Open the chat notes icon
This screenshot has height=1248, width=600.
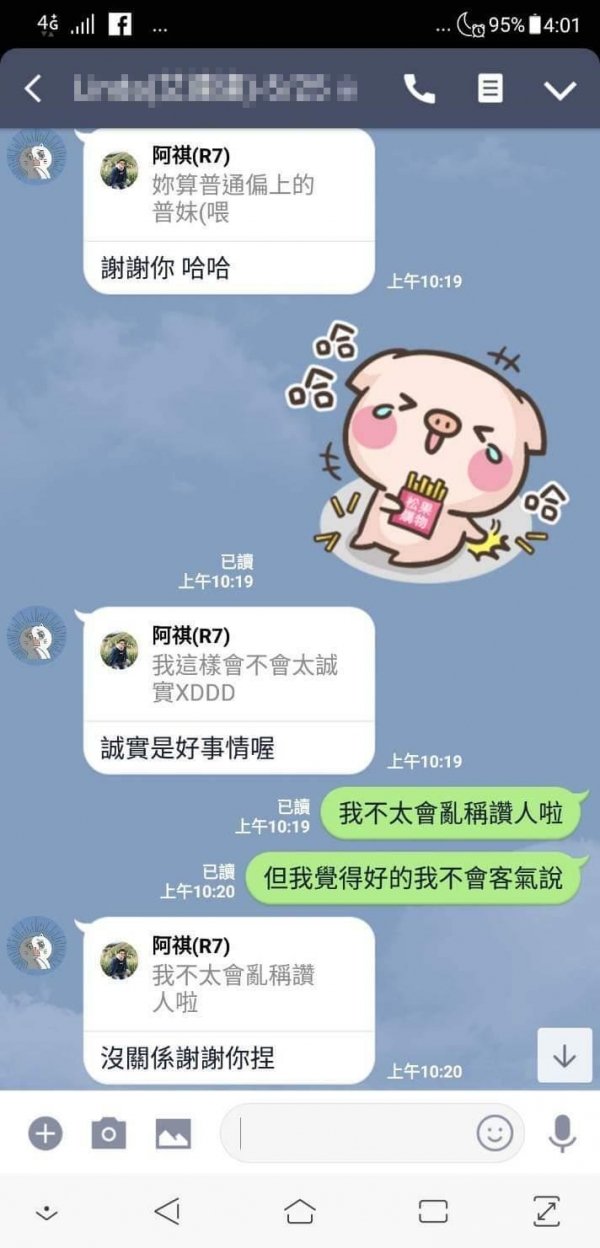pyautogui.click(x=490, y=89)
